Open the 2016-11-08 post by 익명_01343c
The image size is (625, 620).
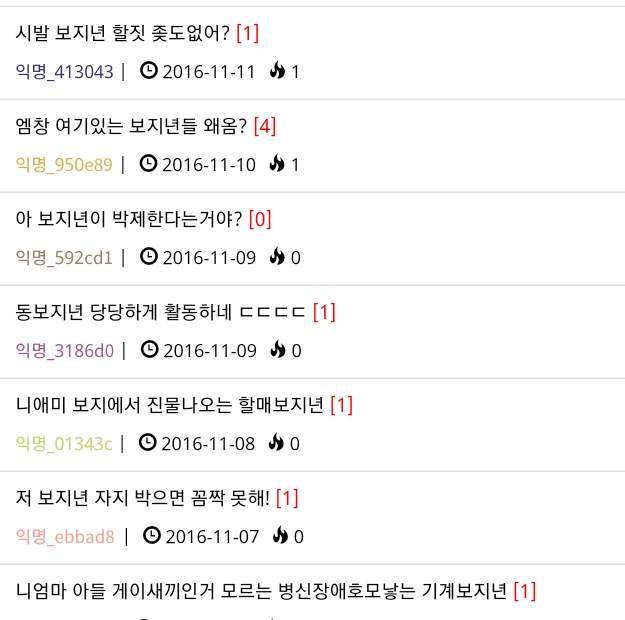click(170, 405)
